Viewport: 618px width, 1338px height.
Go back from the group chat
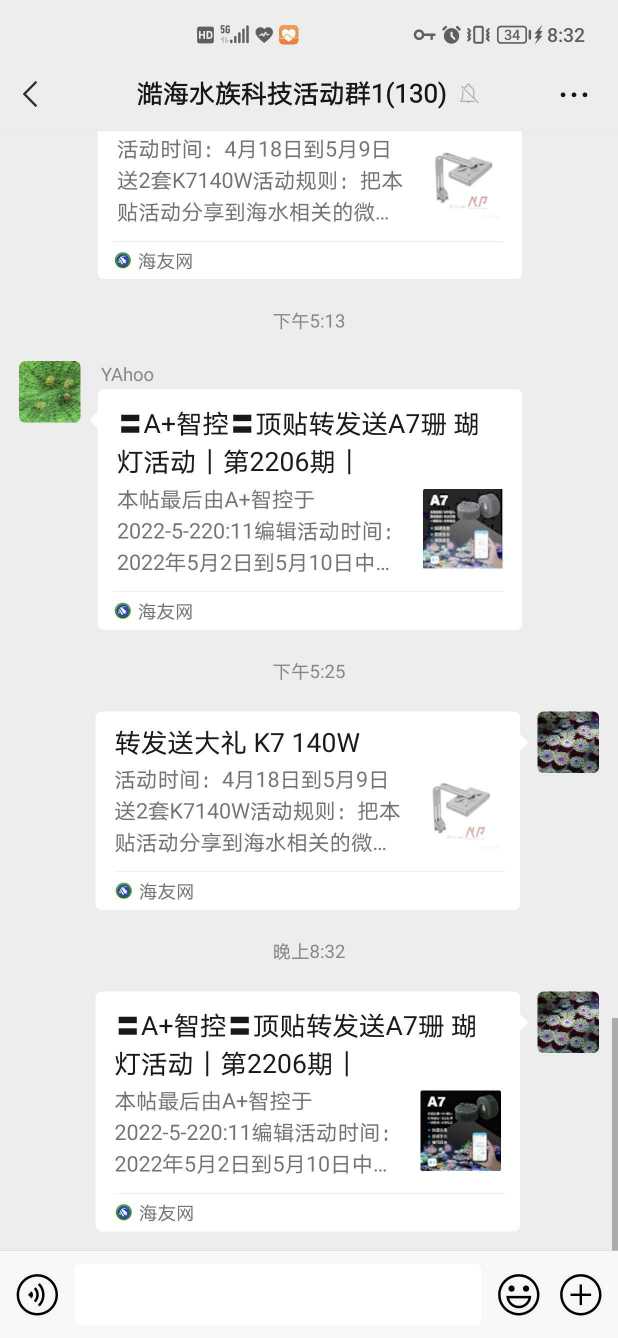31,94
